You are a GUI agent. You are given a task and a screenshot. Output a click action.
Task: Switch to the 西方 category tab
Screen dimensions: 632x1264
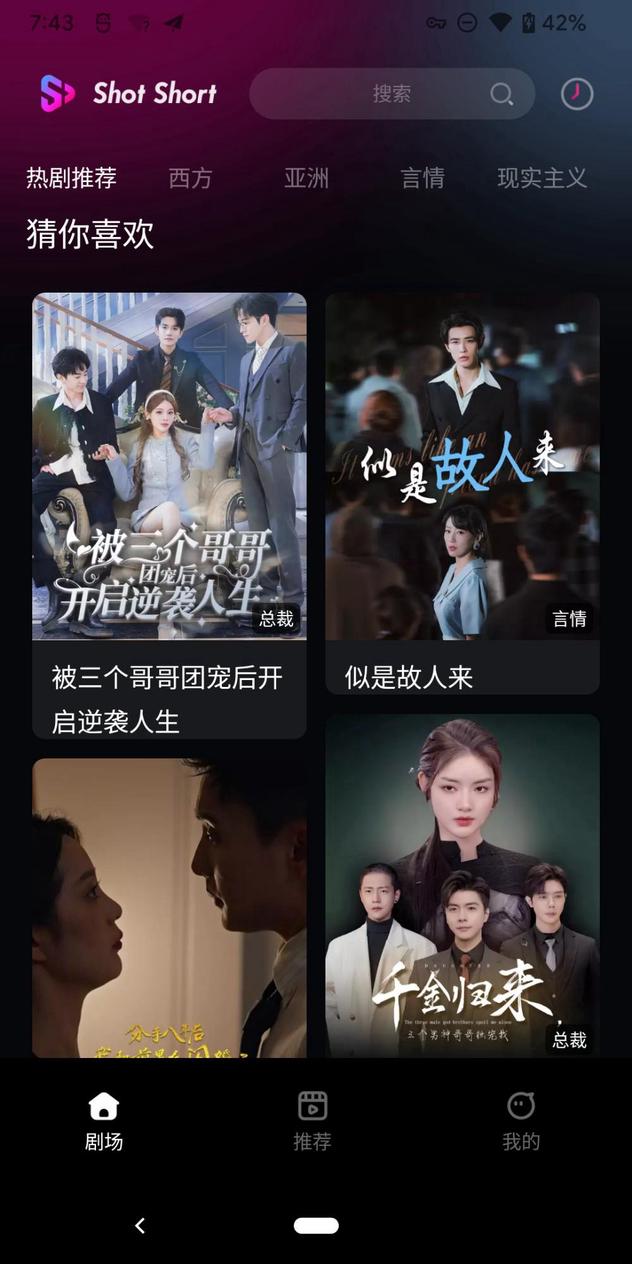(190, 178)
